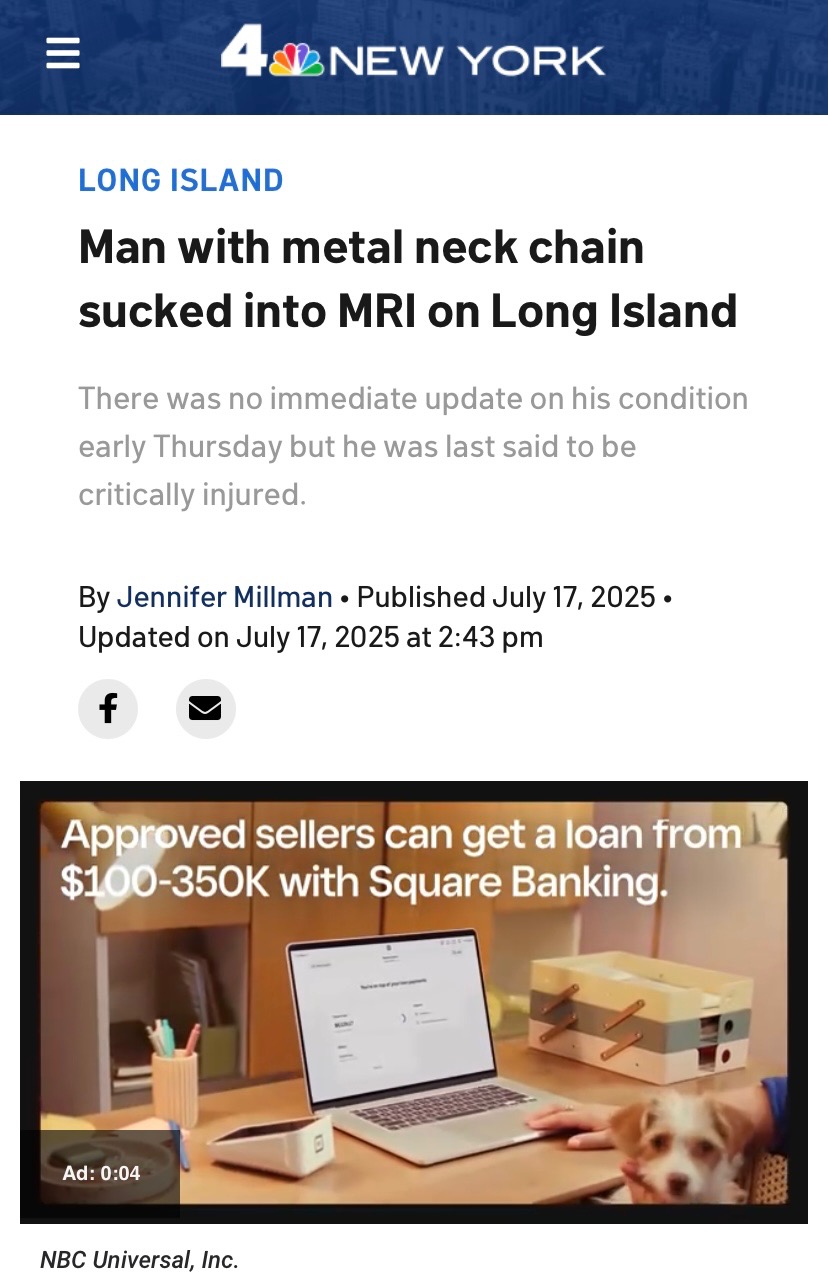The height and width of the screenshot is (1286, 828).
Task: Open the Long Island section link
Action: (x=181, y=180)
